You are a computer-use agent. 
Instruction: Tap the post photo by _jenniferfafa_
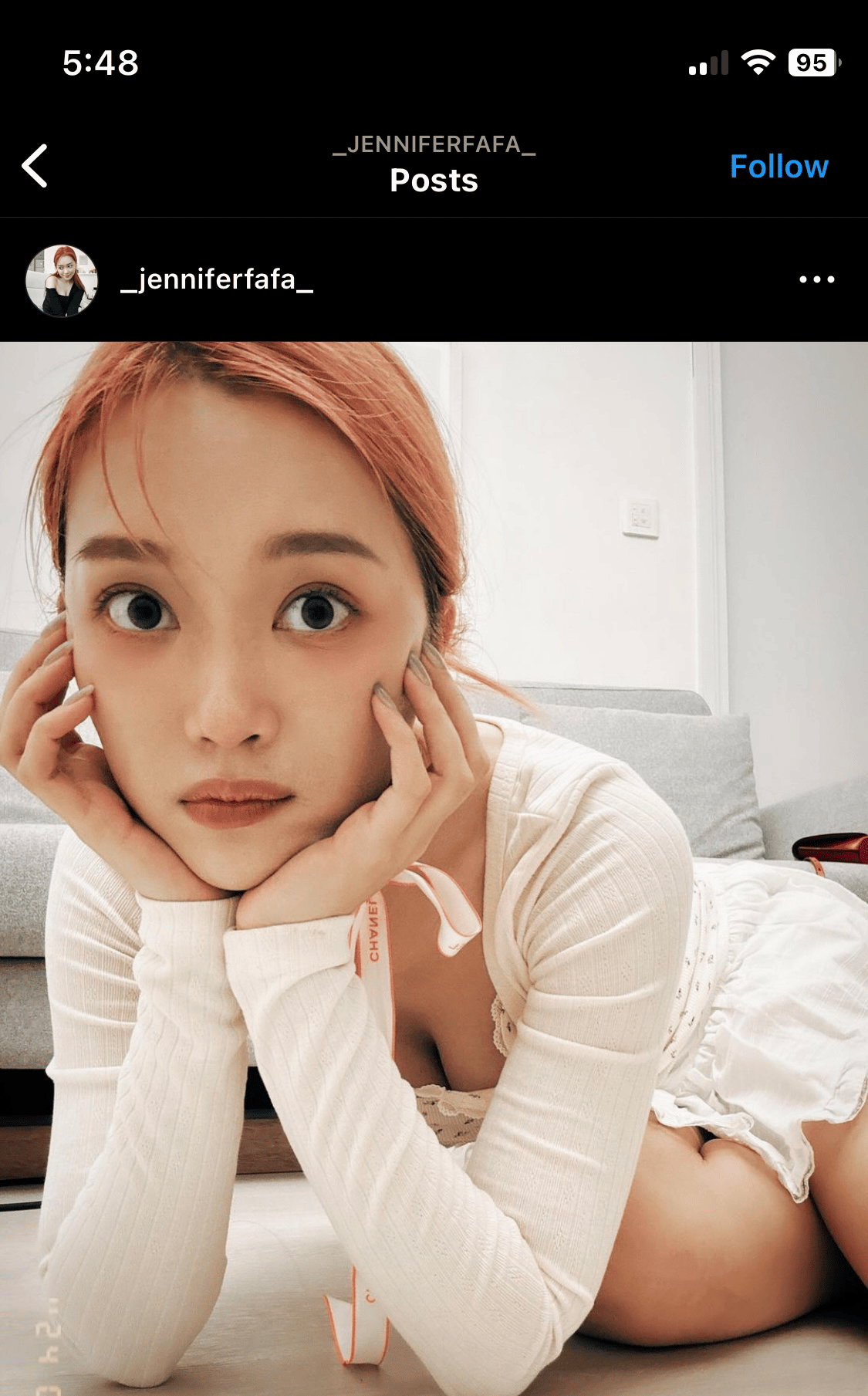point(434,868)
